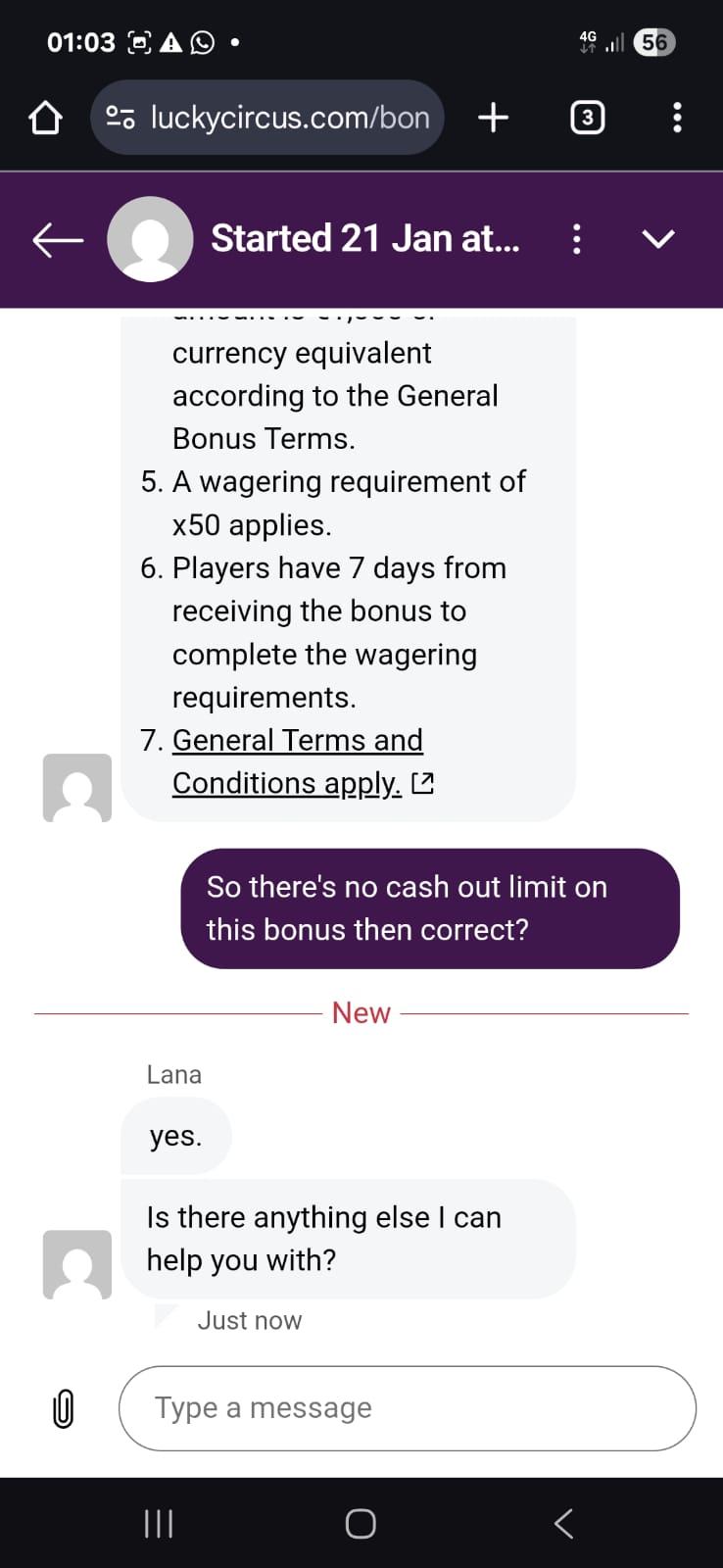Open a new browser tab
Viewport: 723px width, 1568px height.
click(x=494, y=118)
